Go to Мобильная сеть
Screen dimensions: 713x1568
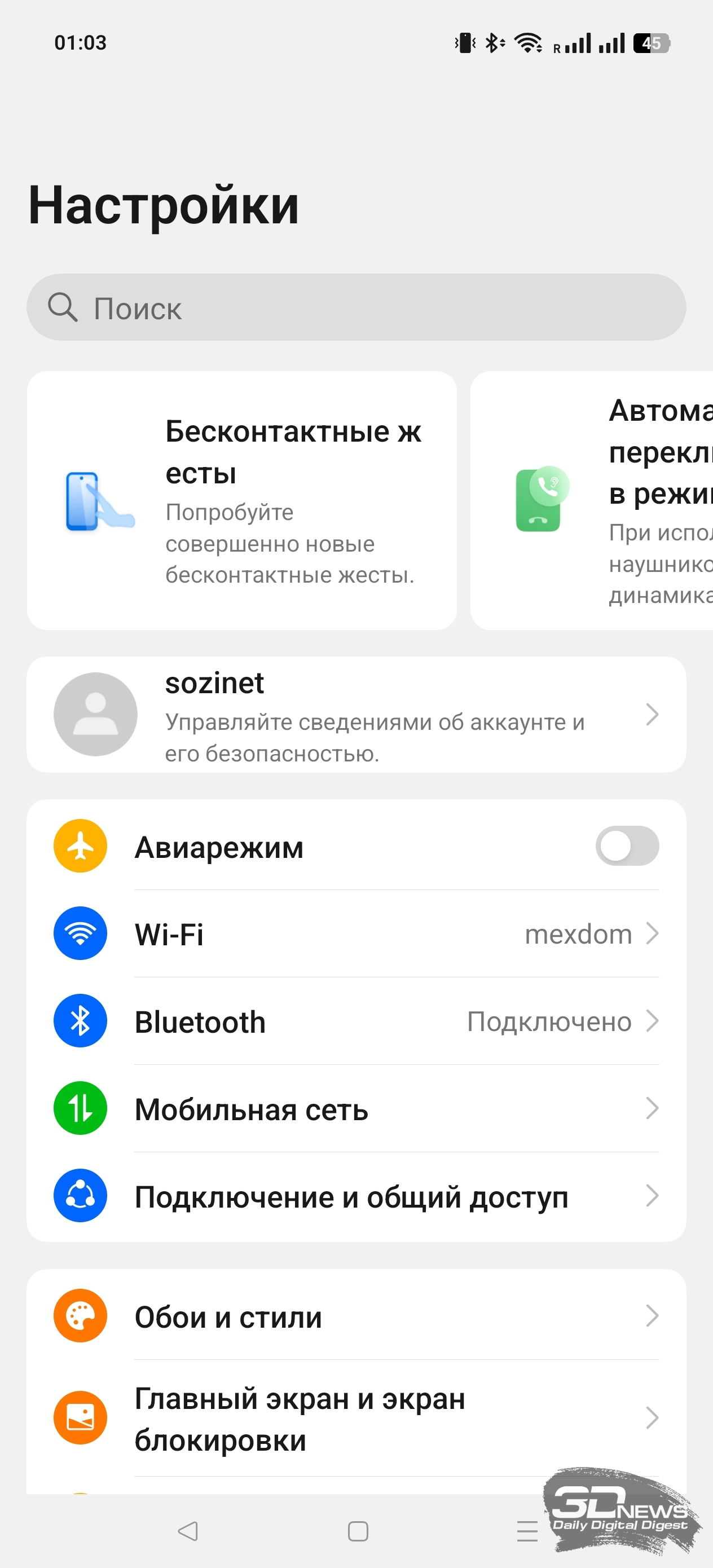356,1108
